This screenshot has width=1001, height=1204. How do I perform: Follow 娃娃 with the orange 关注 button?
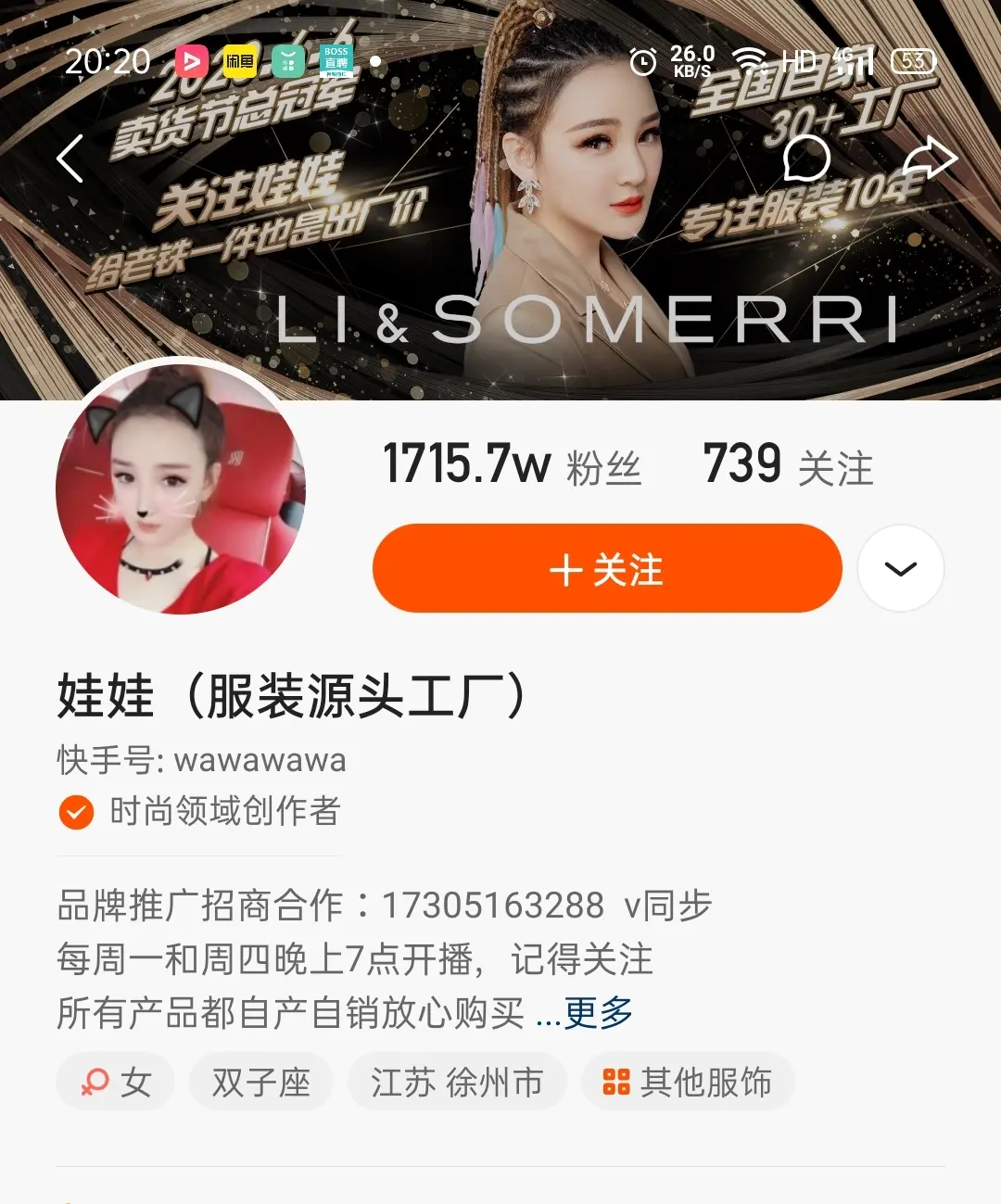coord(607,568)
